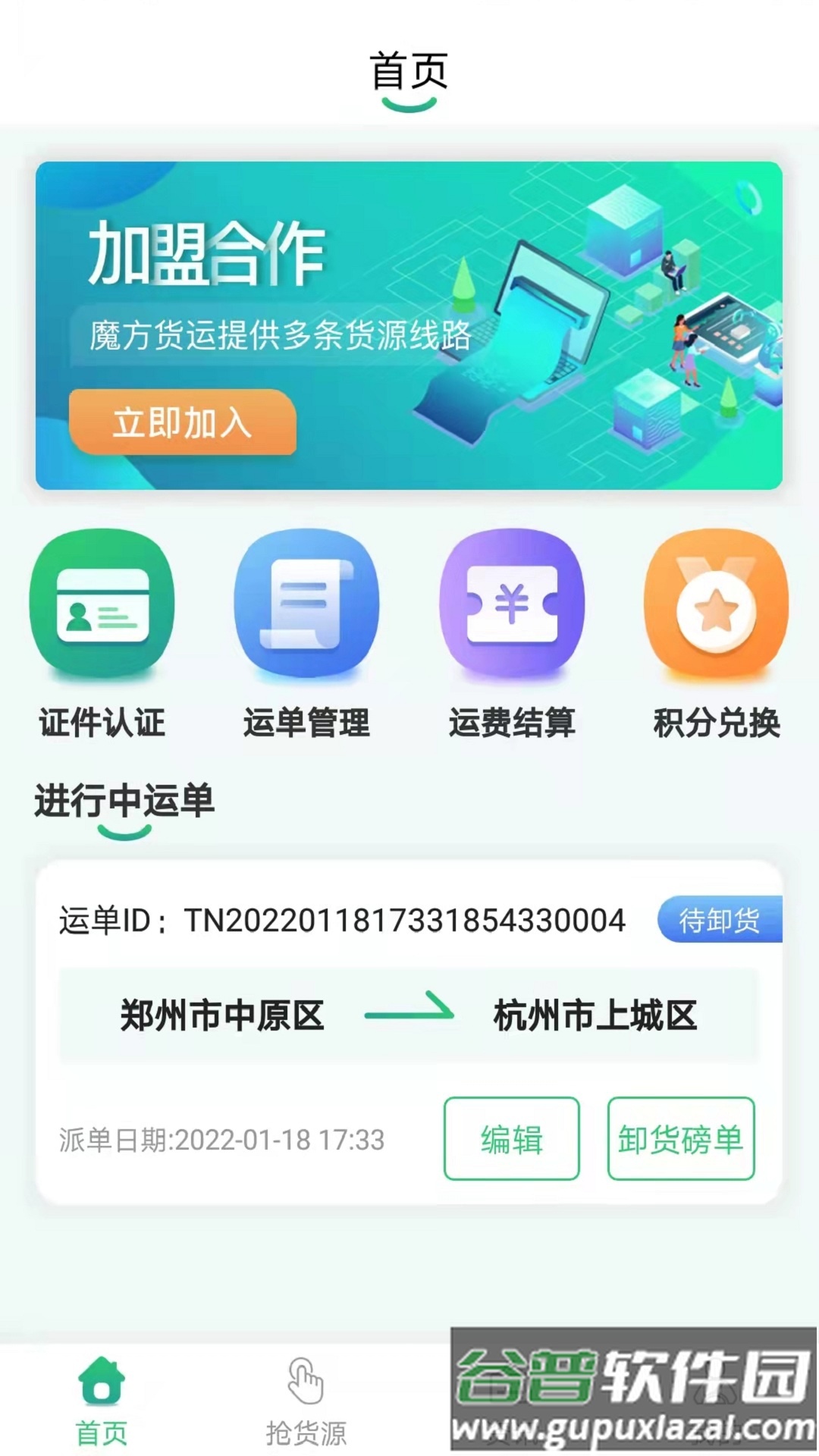This screenshot has height=1456, width=819.
Task: Select the 抢货源 grab-cargo hand icon
Action: [x=306, y=1373]
